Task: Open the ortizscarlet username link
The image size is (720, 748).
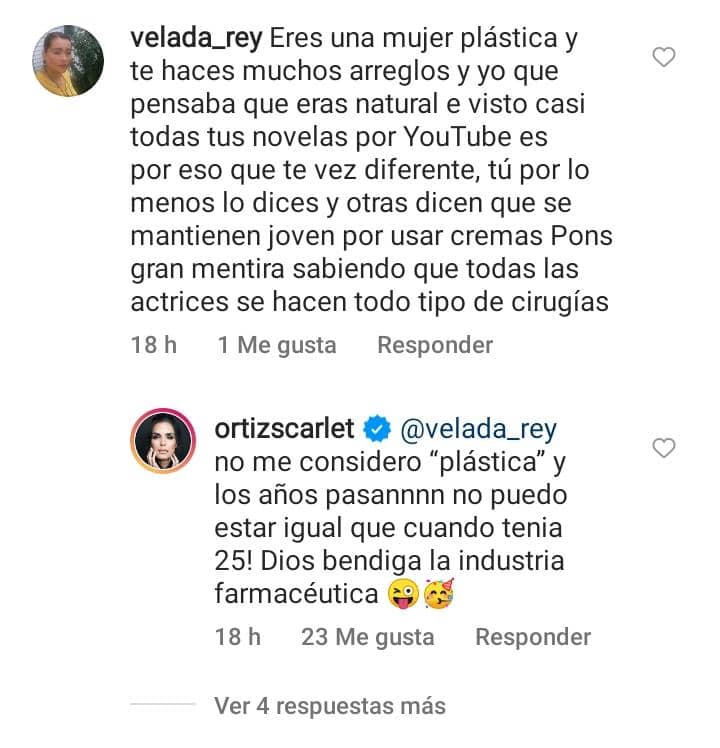Action: (284, 429)
